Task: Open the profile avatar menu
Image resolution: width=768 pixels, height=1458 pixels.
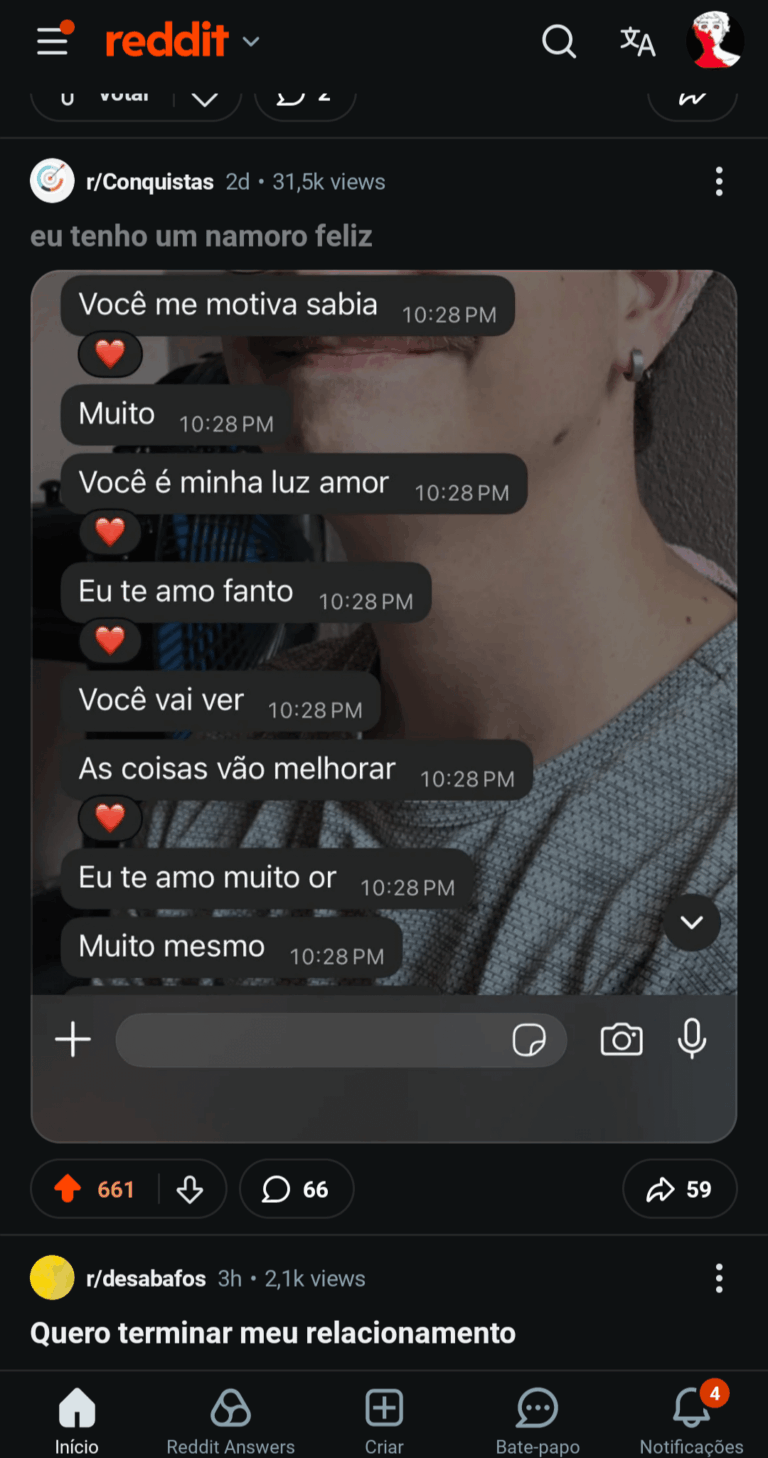Action: coord(715,41)
